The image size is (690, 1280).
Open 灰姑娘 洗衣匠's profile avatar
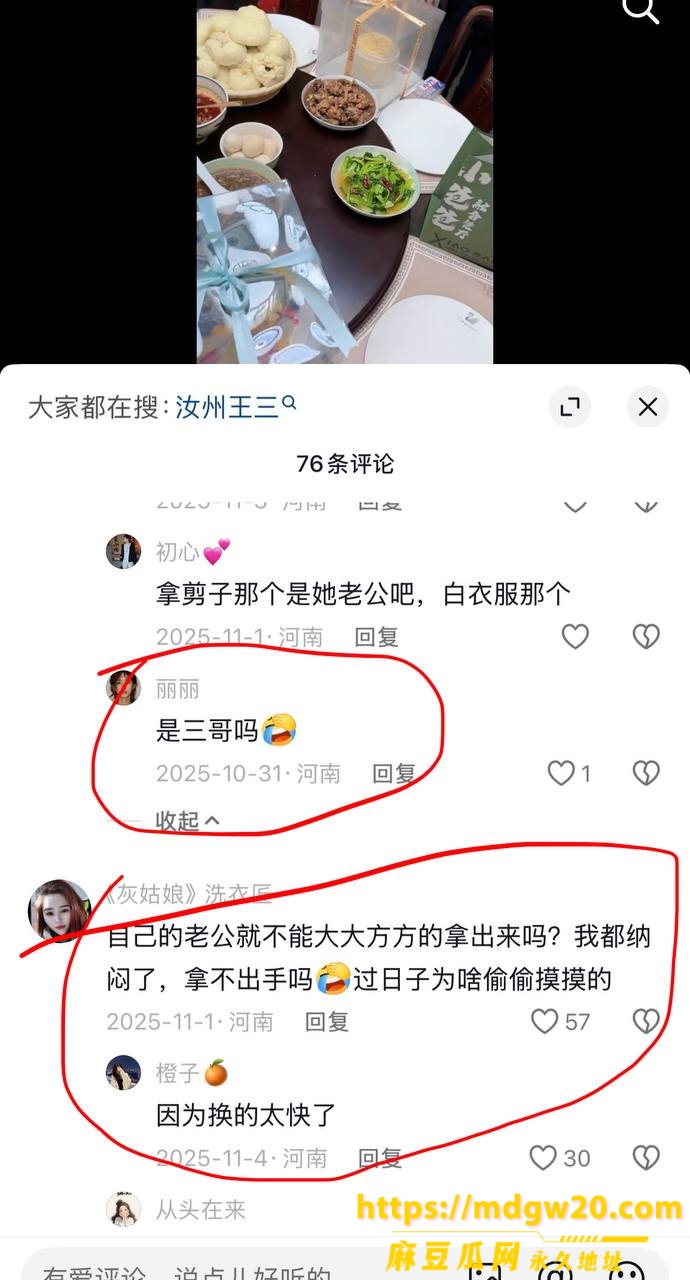(59, 910)
